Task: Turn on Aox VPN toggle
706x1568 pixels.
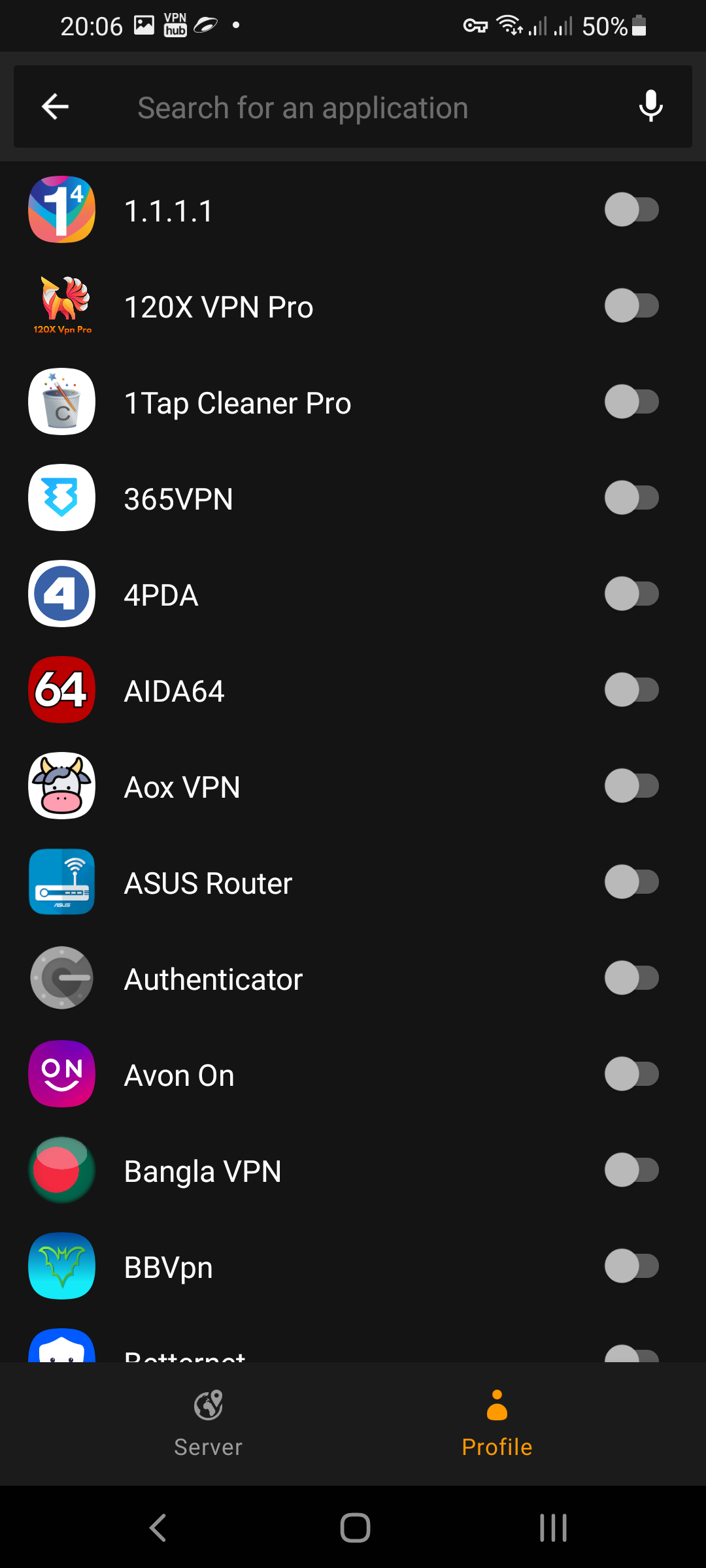Action: (631, 786)
